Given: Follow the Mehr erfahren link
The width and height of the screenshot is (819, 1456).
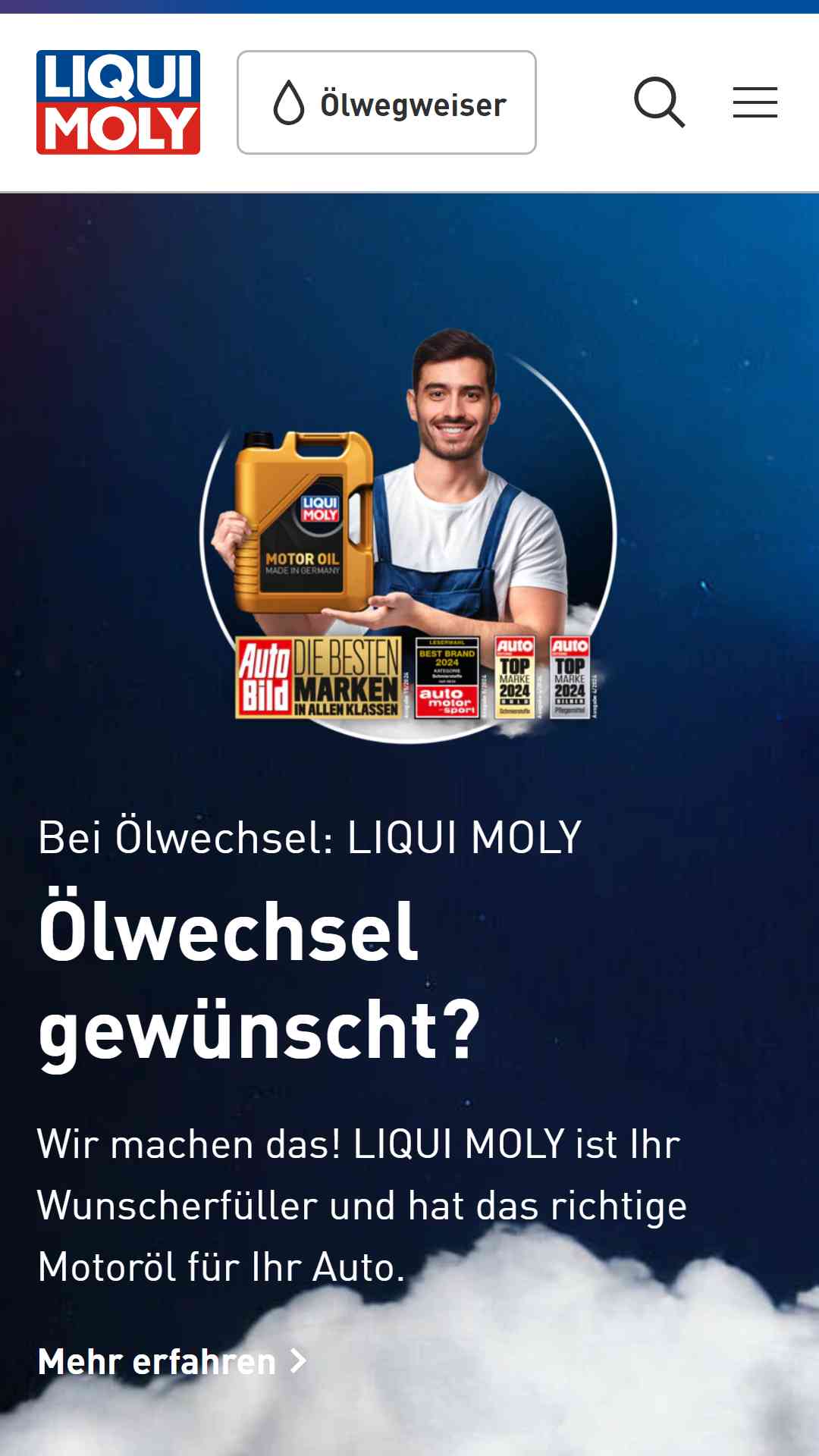Looking at the screenshot, I should pos(172,1361).
